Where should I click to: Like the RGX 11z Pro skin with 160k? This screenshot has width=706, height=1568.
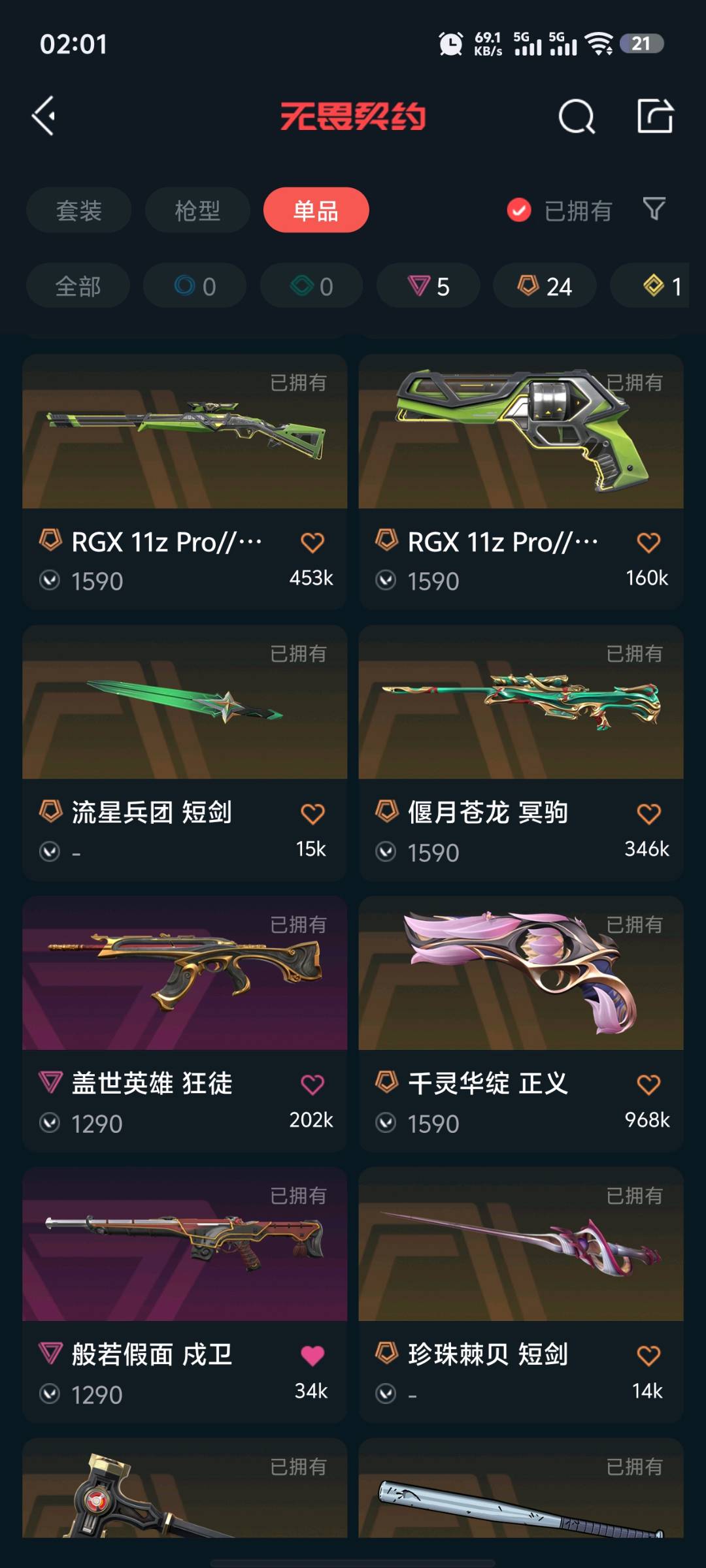pyautogui.click(x=648, y=542)
